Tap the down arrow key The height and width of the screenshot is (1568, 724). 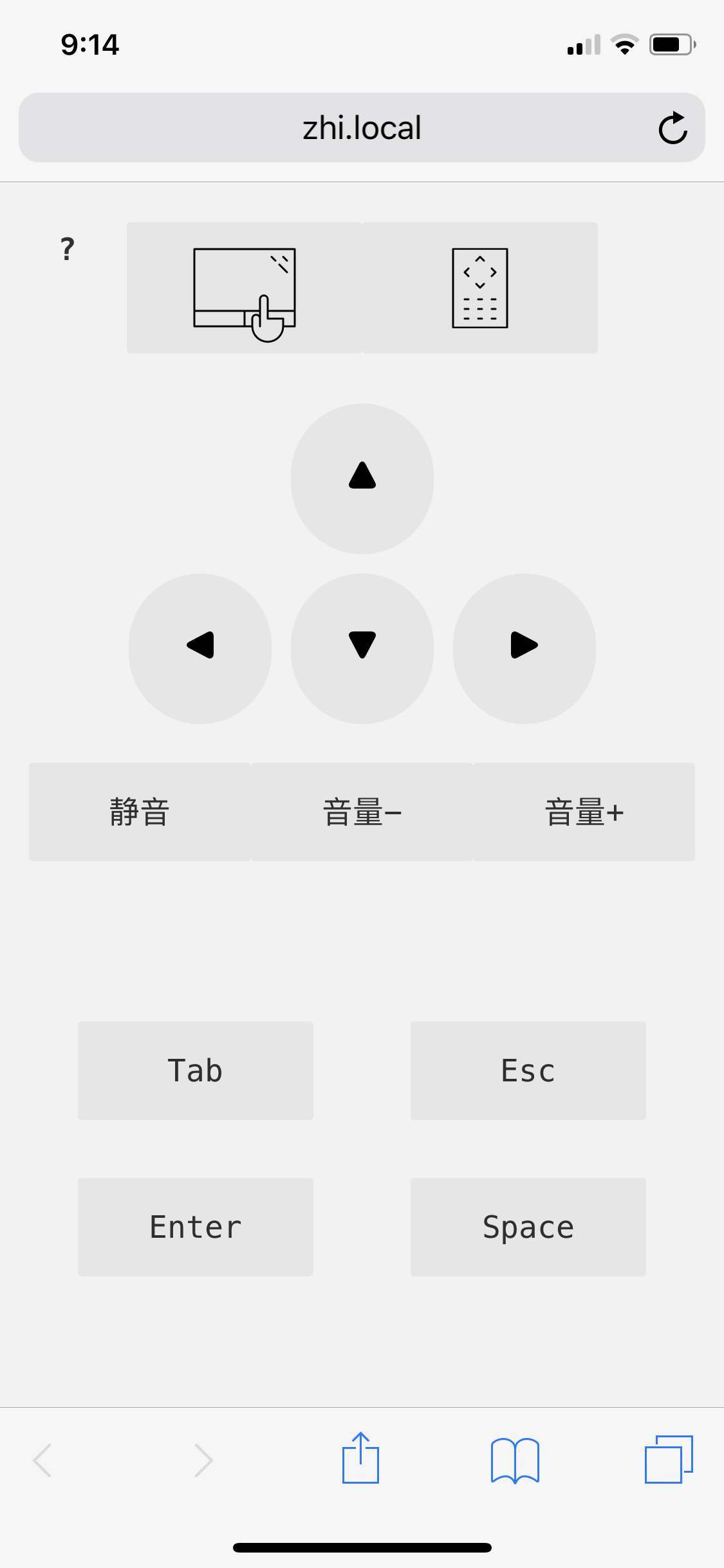pos(362,648)
